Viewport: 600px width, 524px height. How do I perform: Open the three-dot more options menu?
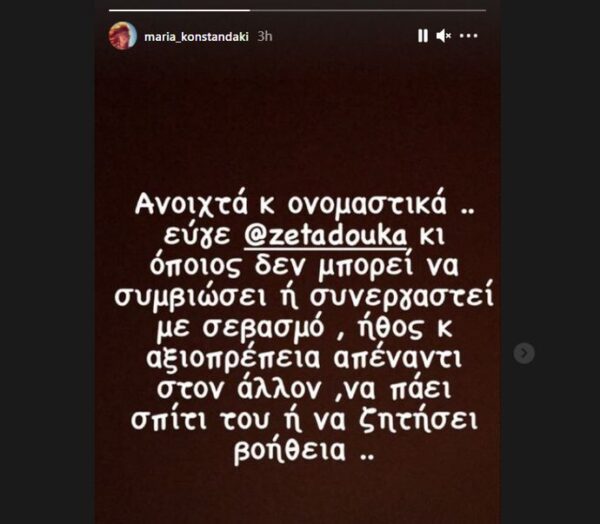(468, 36)
